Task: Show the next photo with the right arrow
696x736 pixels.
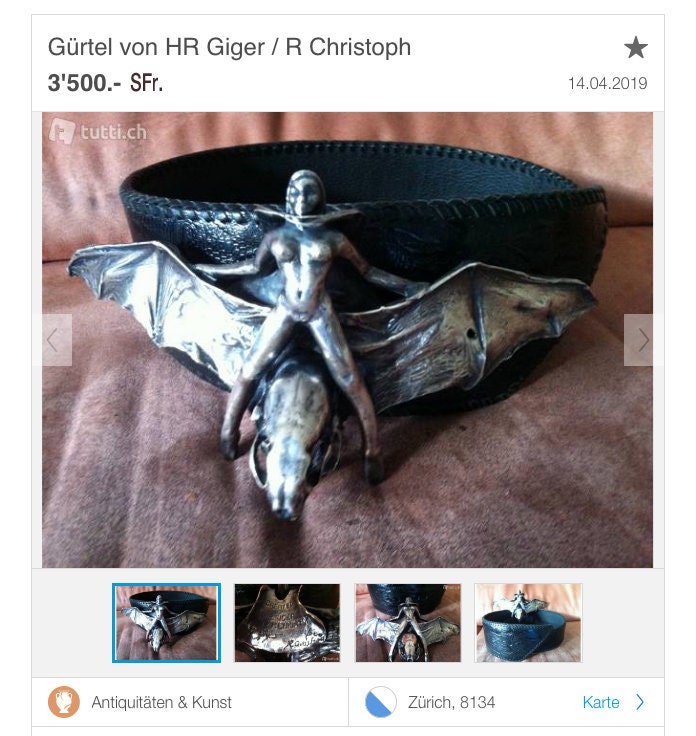Action: click(x=642, y=340)
